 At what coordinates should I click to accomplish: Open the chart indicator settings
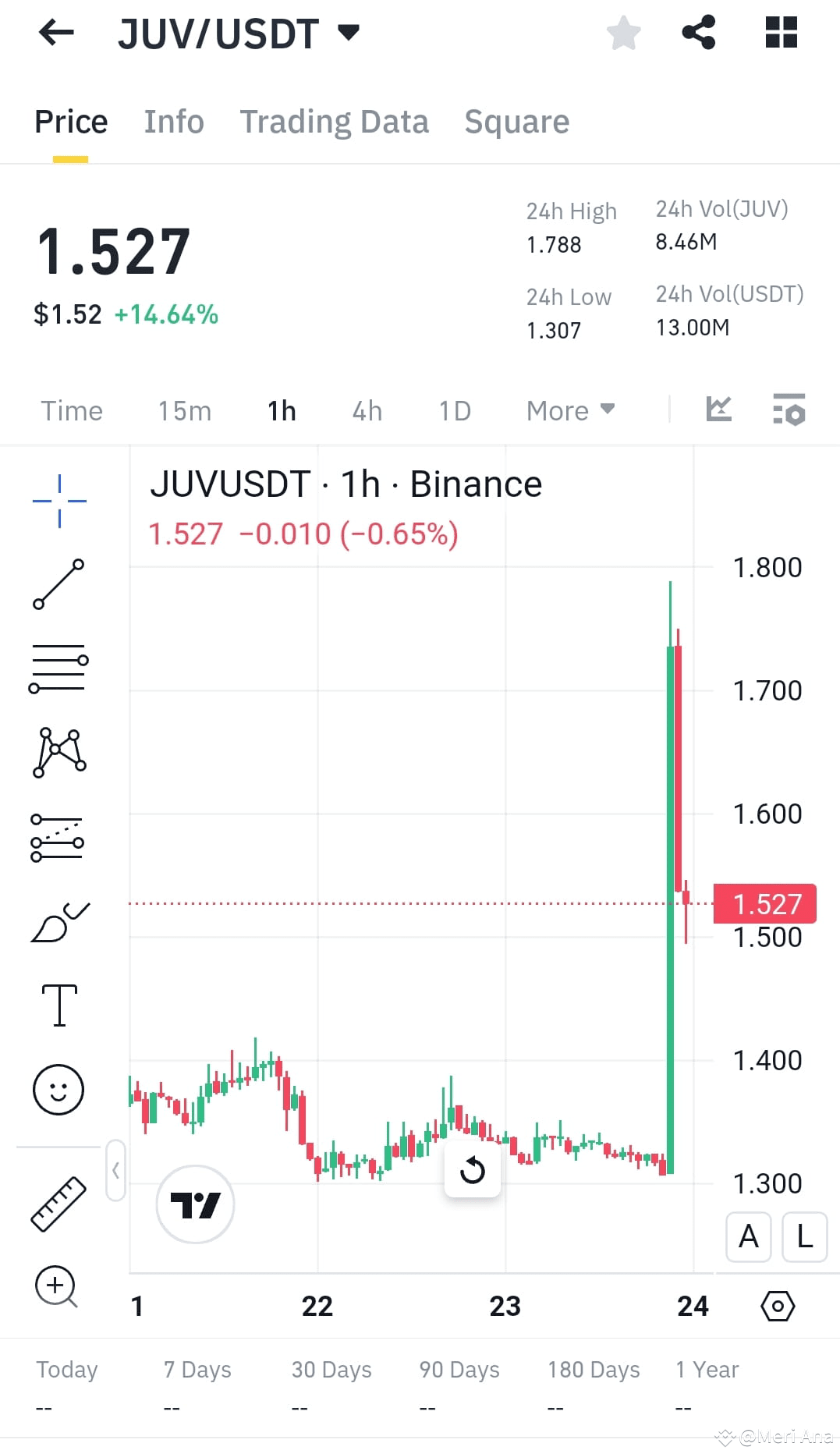(x=789, y=410)
